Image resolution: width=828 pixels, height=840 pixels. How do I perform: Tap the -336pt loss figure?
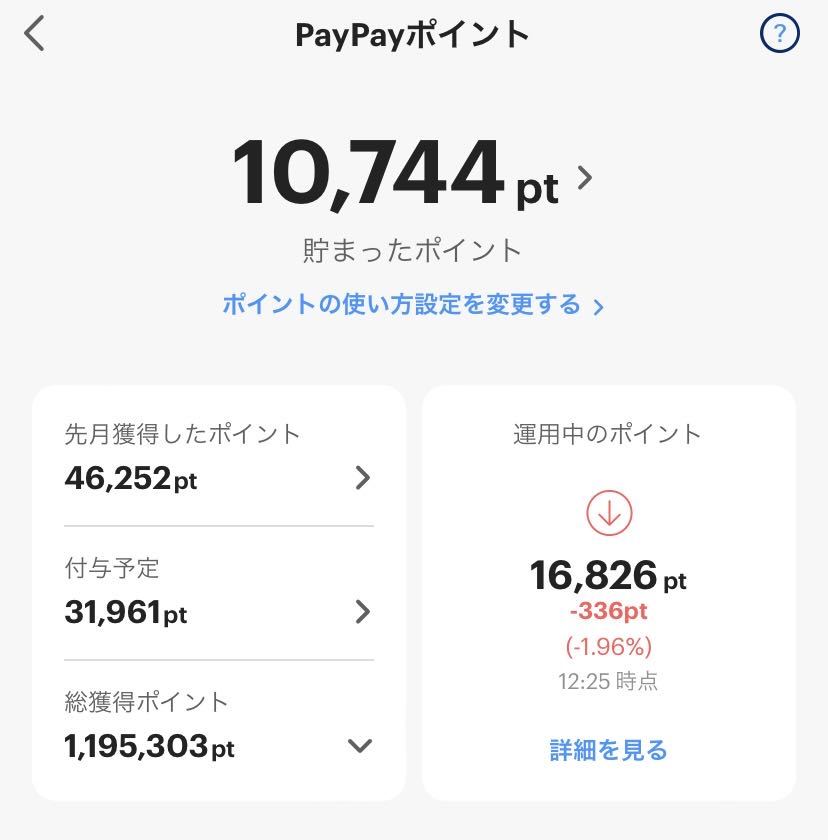click(x=605, y=611)
